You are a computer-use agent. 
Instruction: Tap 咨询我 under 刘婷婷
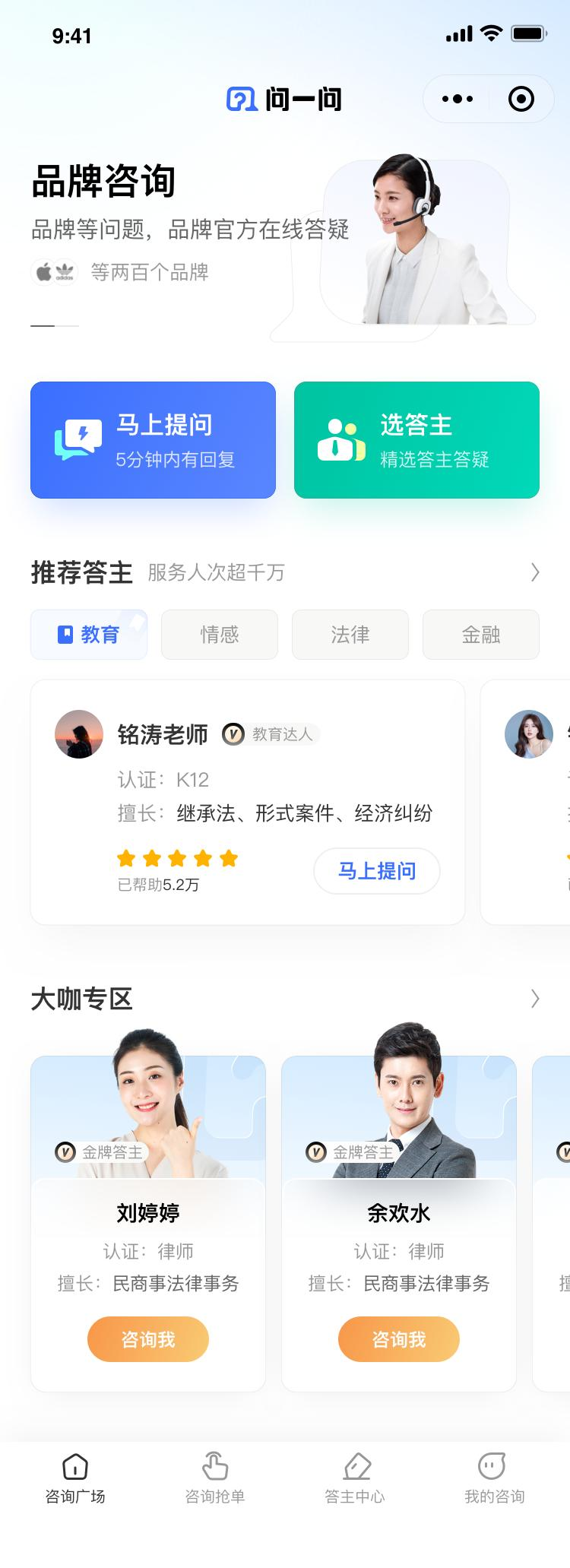click(148, 1339)
